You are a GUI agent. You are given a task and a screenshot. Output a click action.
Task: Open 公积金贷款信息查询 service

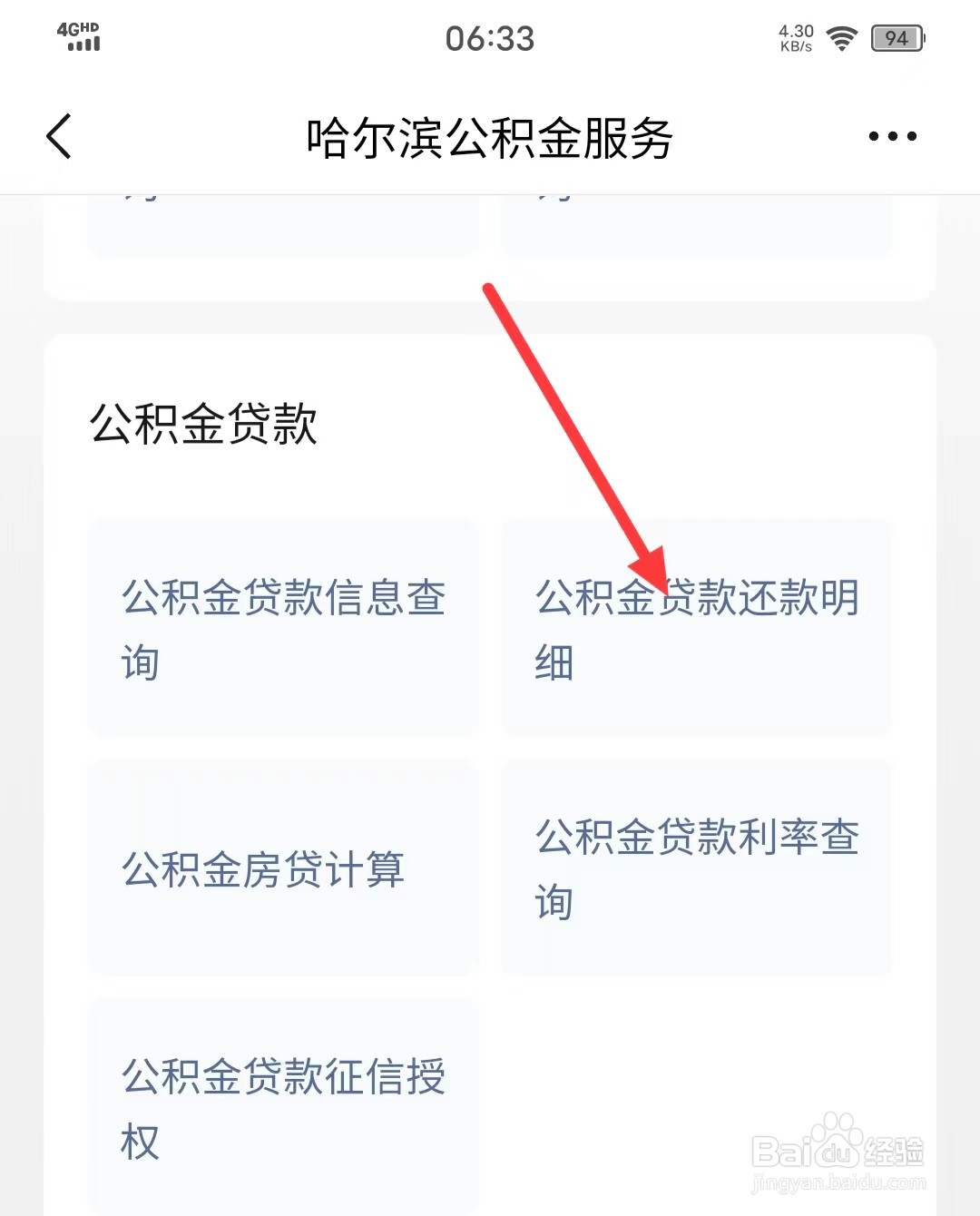point(283,628)
